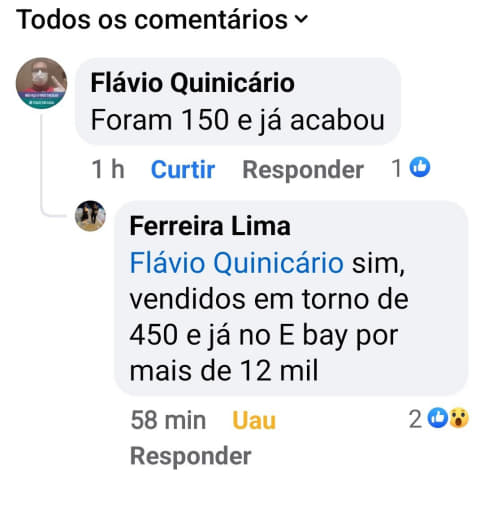Open the blue Flávio Quinicário mention link

236,263
